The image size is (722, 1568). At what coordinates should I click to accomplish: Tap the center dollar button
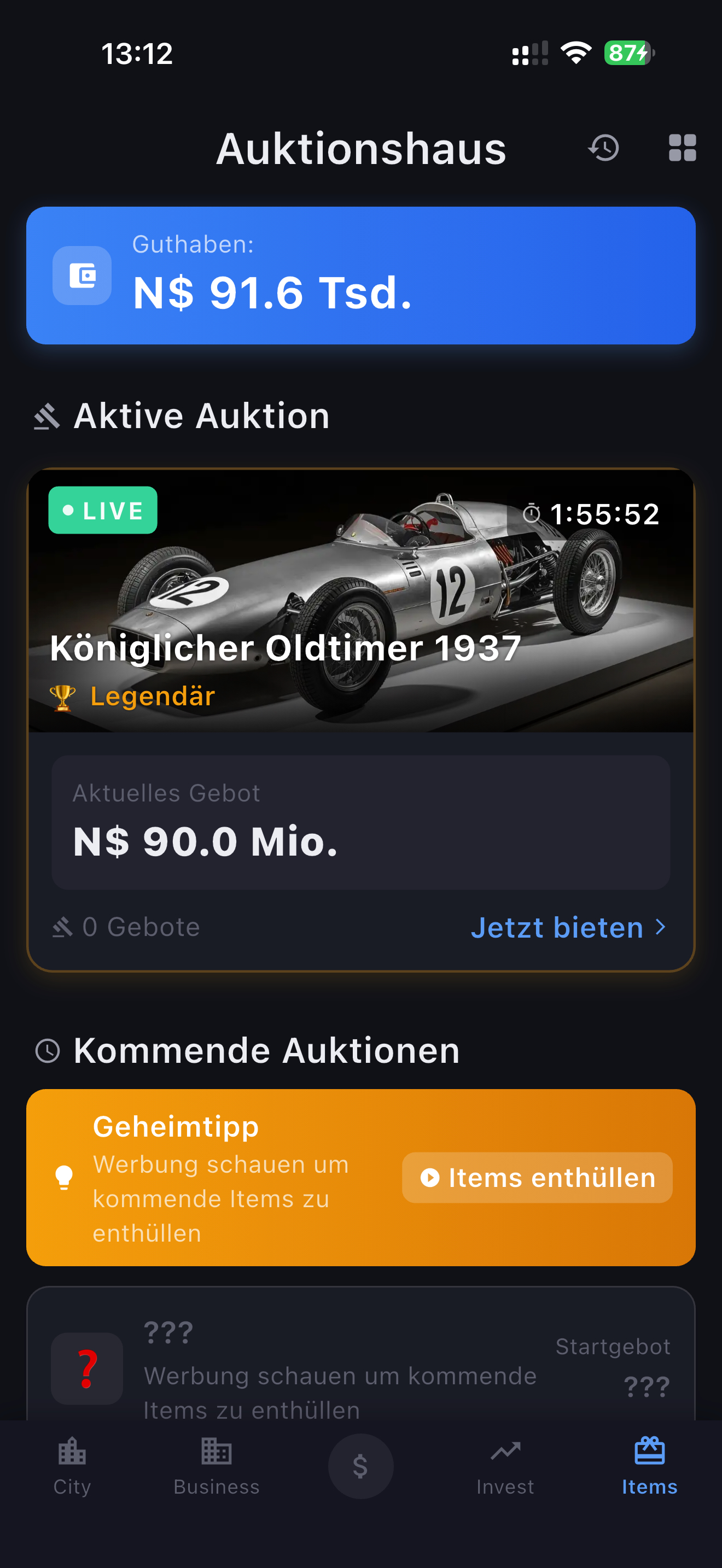coord(360,1466)
